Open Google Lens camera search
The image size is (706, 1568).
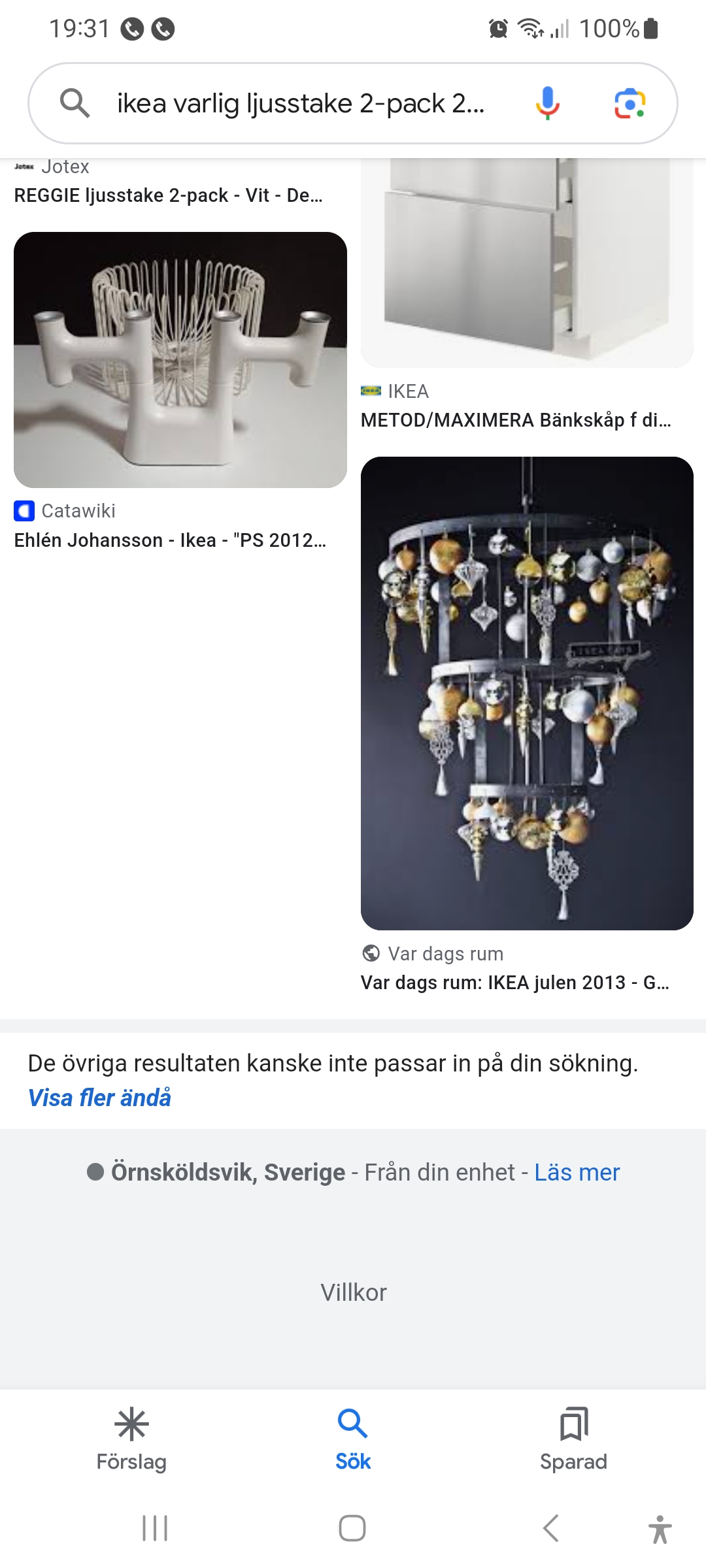pos(630,103)
